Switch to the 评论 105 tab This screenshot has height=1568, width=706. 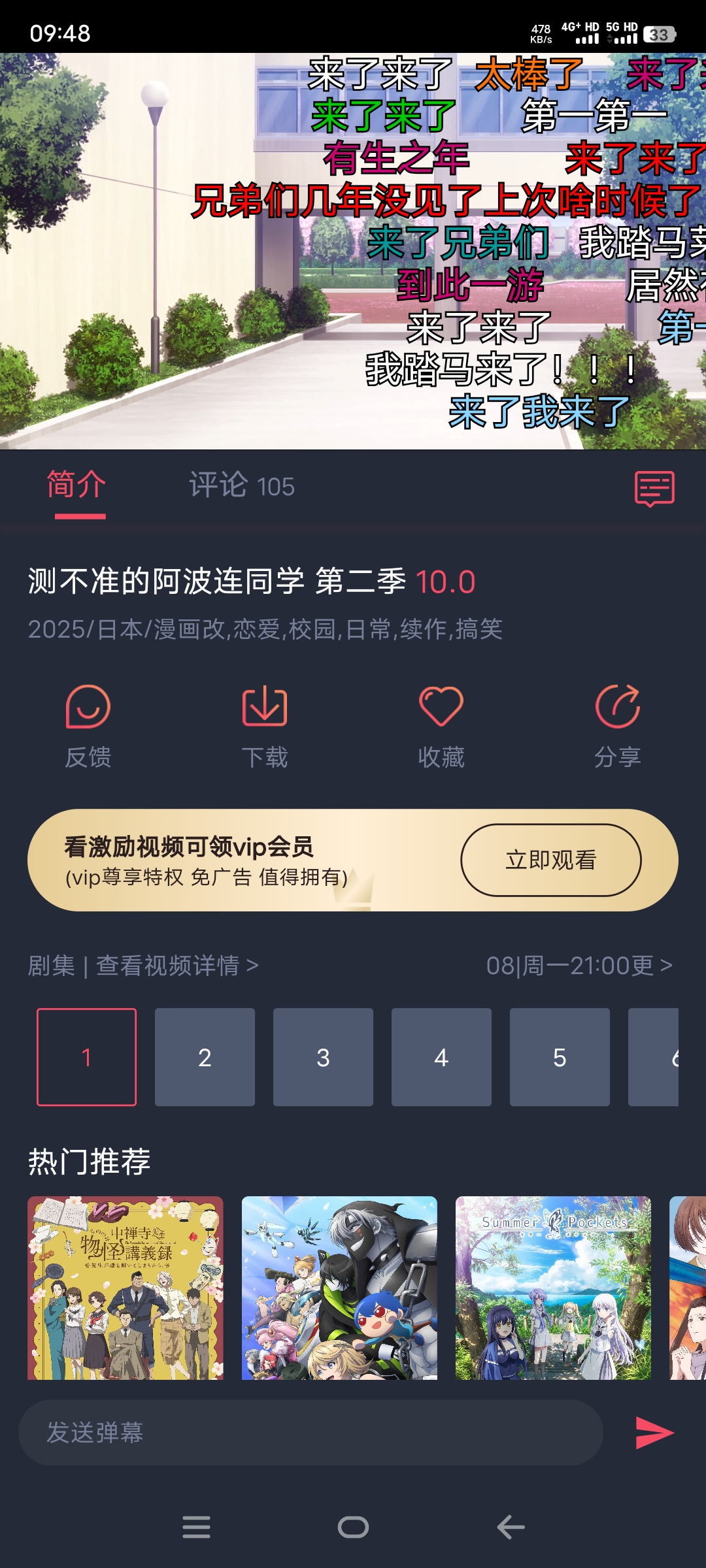click(x=241, y=487)
